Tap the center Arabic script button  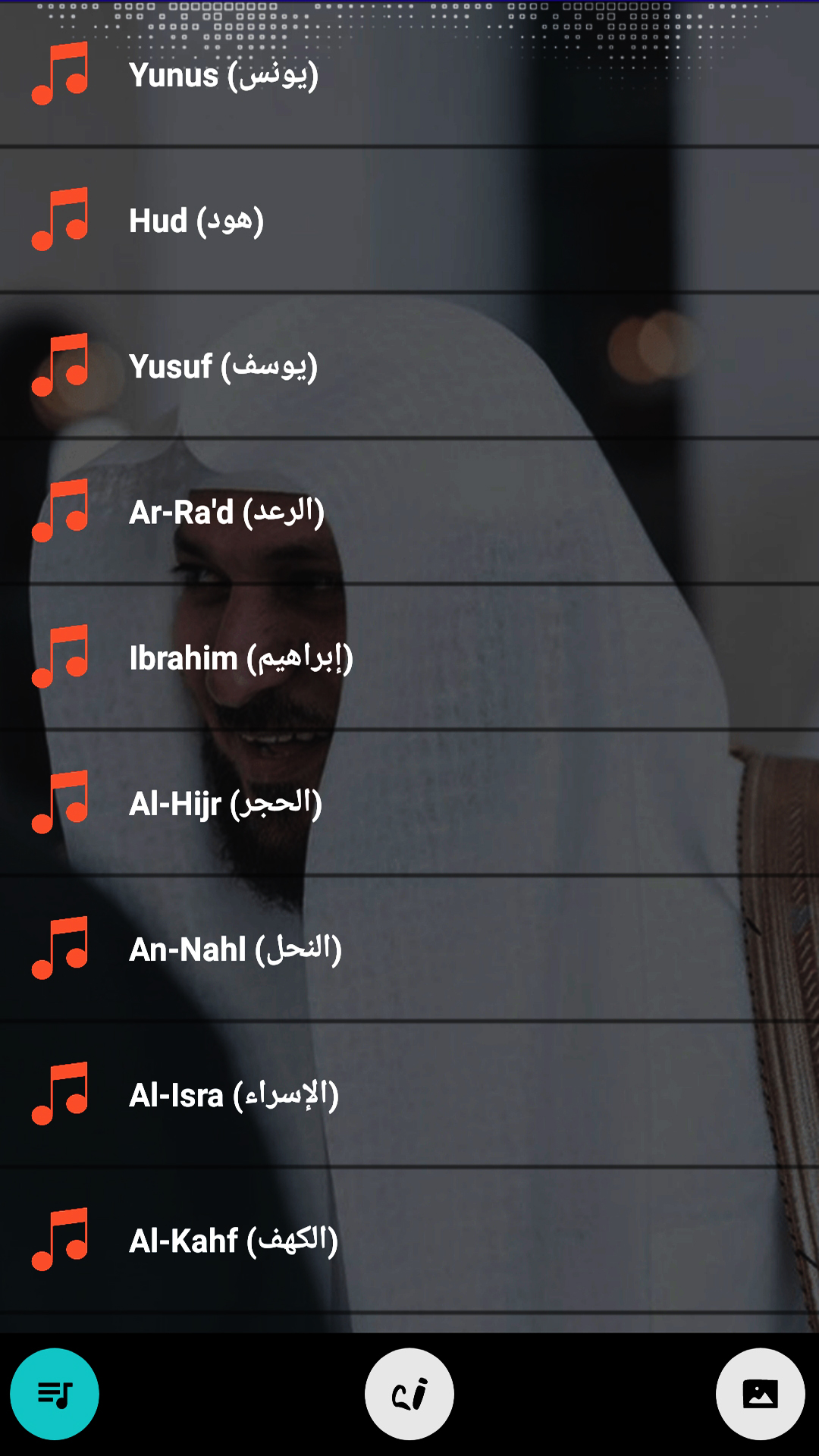tap(409, 1394)
